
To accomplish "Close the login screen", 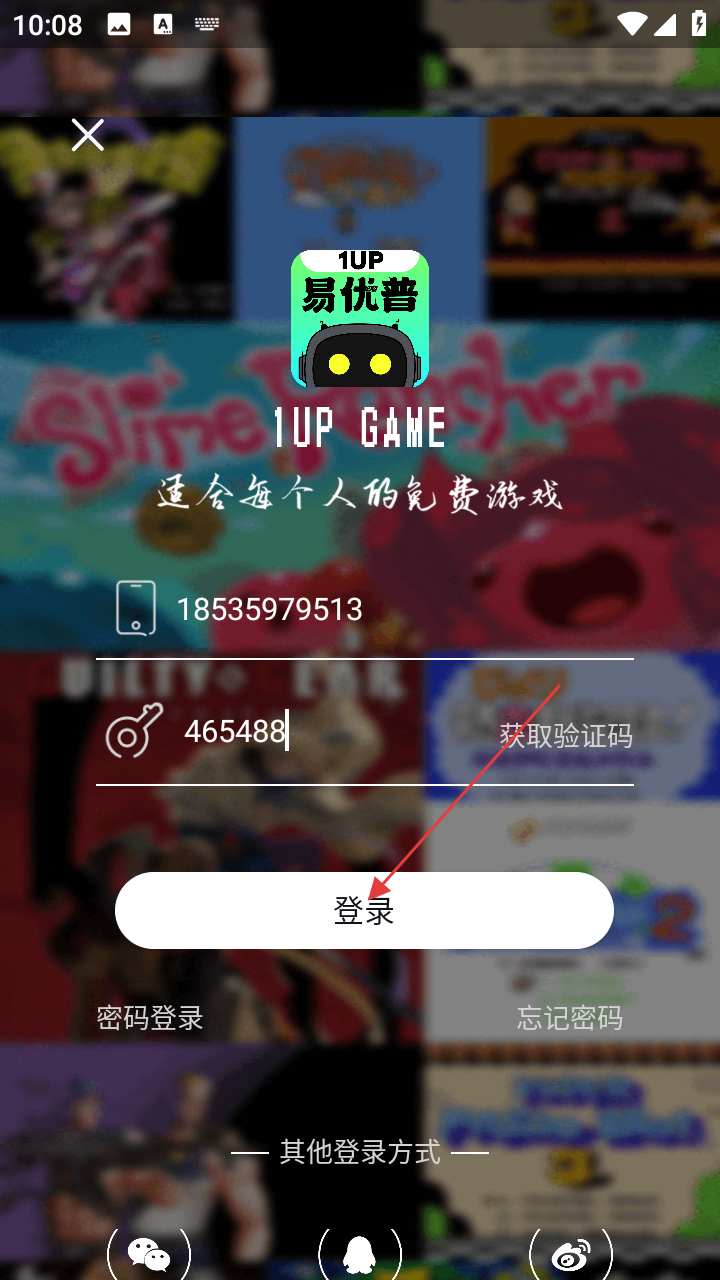I will [x=88, y=135].
